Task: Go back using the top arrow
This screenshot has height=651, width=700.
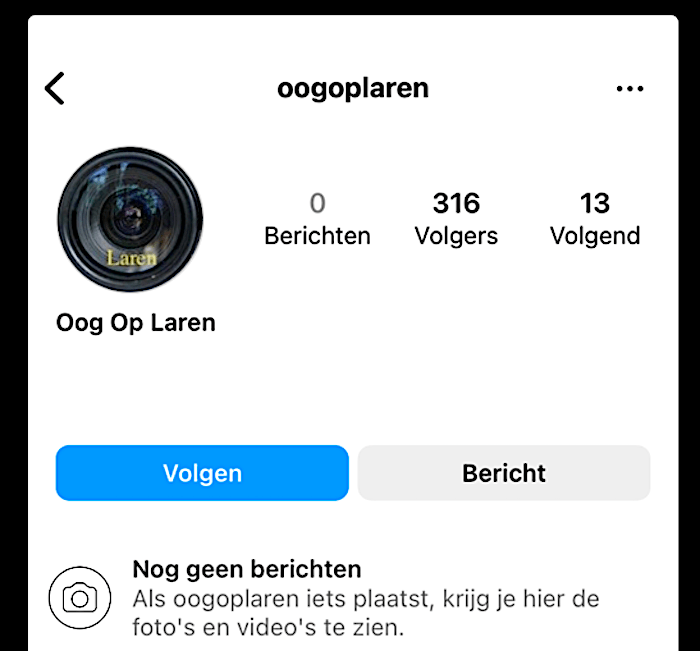Action: [55, 88]
